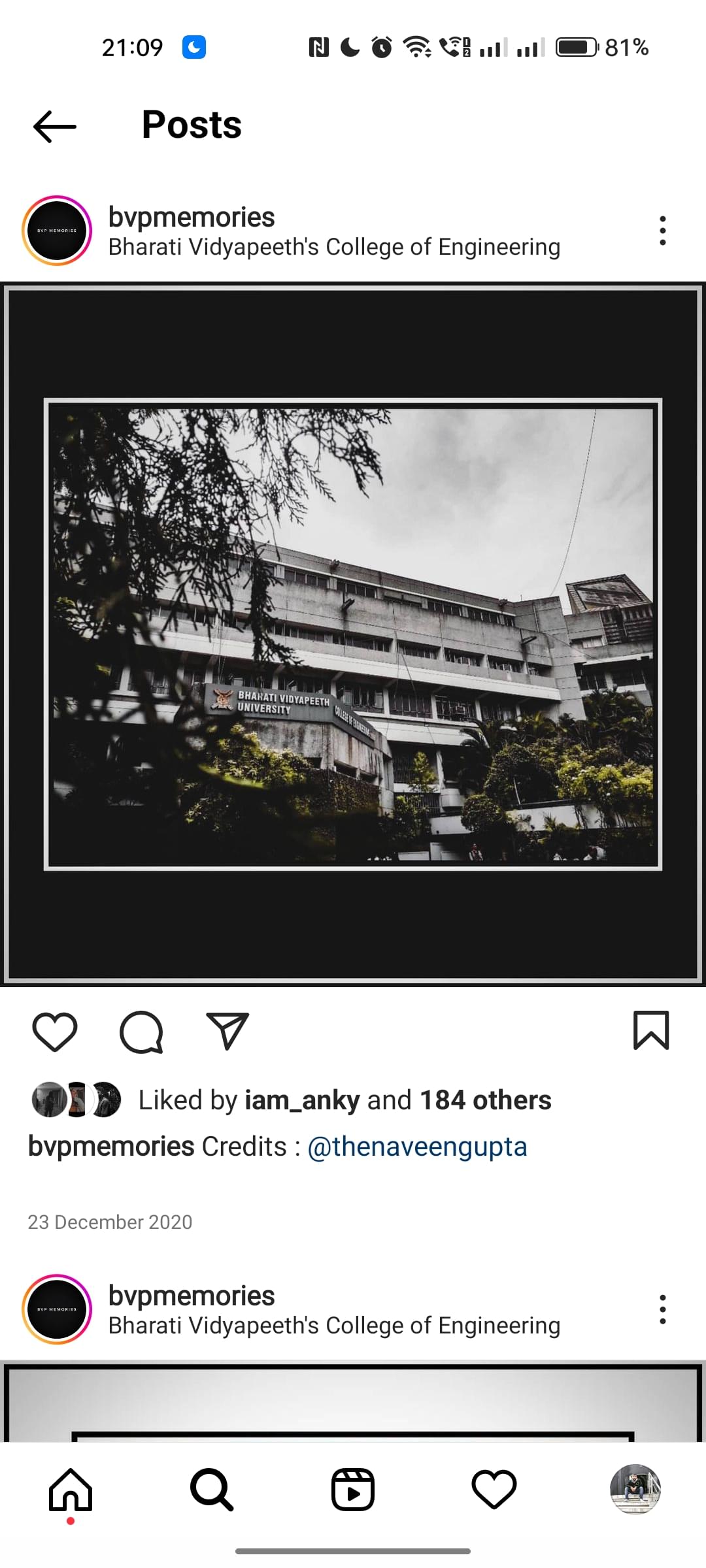View the 184 others who liked
706x1568 pixels.
(485, 1100)
